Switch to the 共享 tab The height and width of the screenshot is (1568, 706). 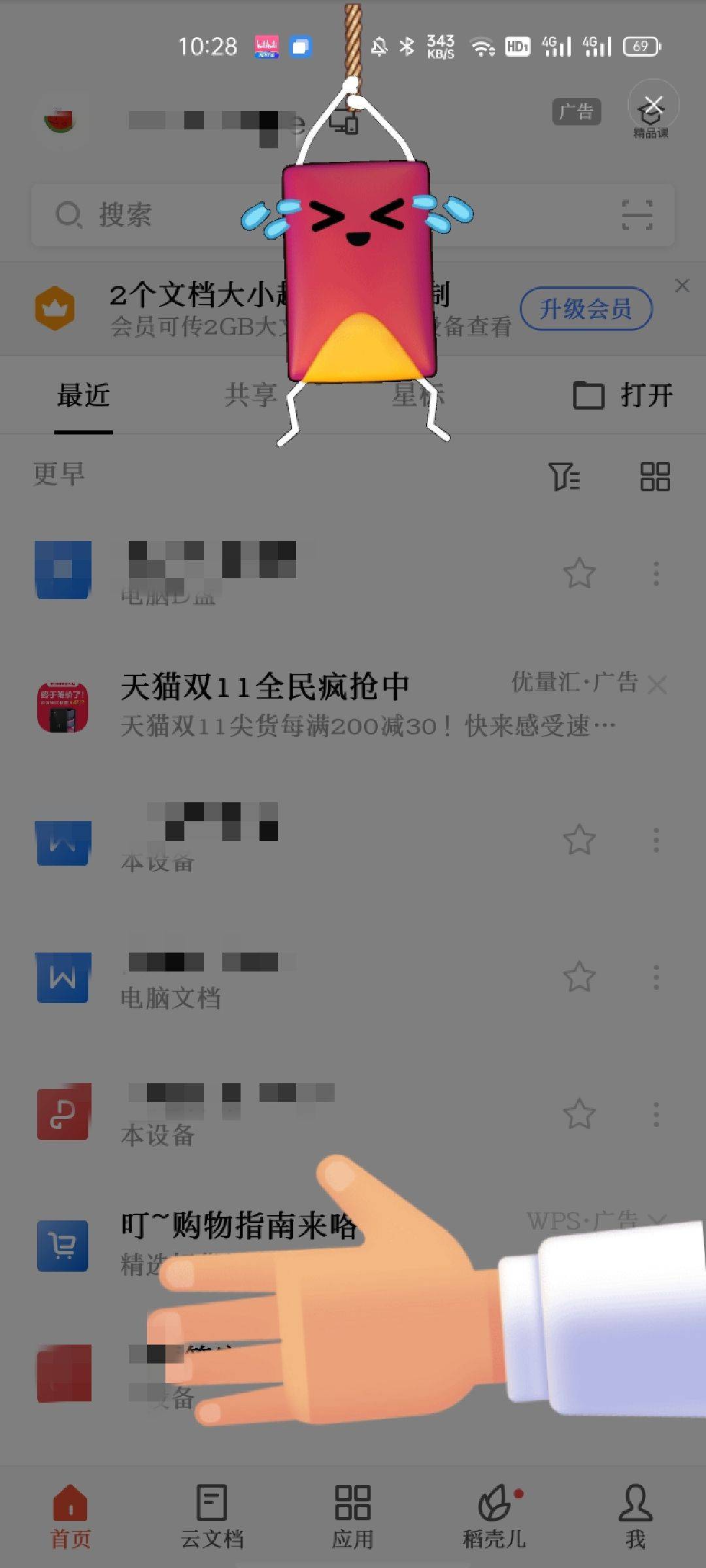[250, 395]
